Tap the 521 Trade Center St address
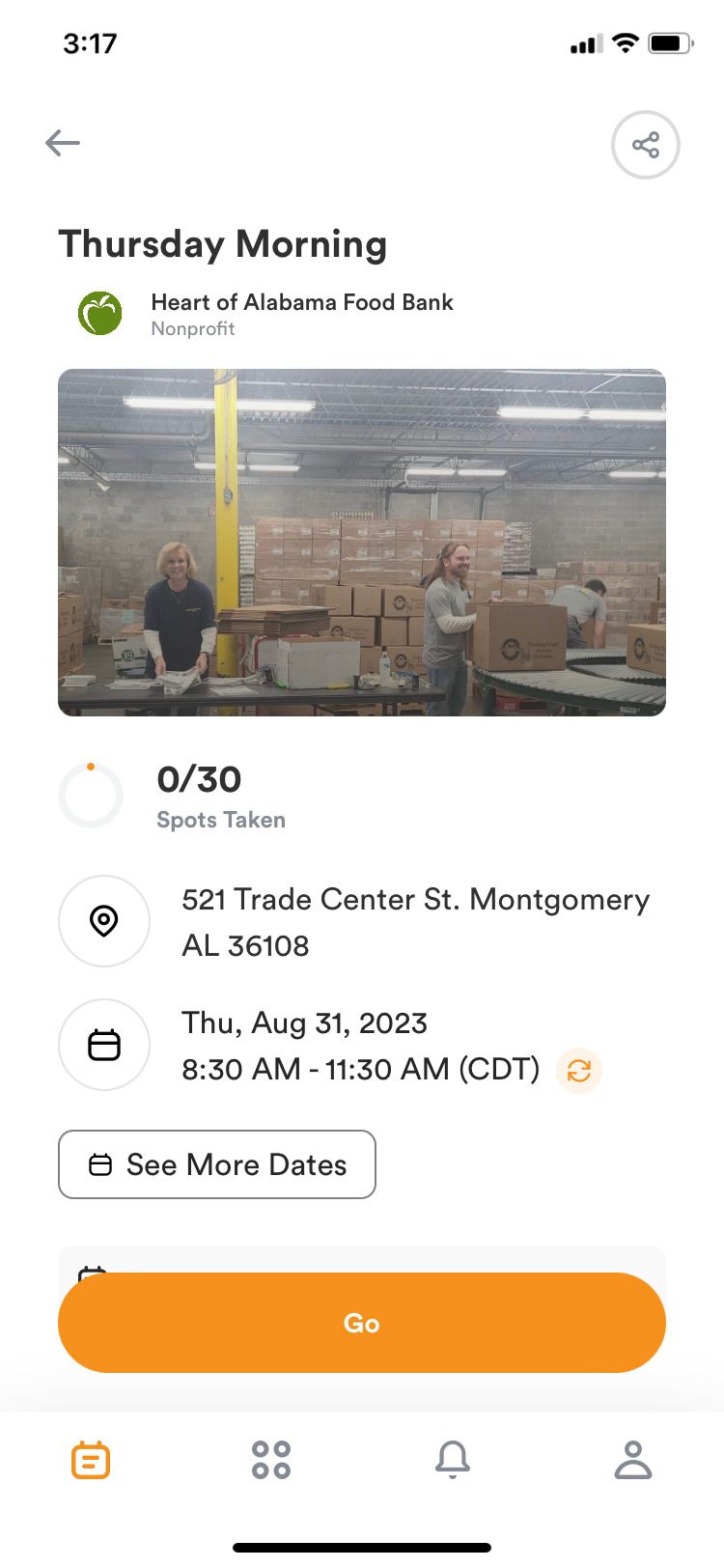 (x=415, y=922)
